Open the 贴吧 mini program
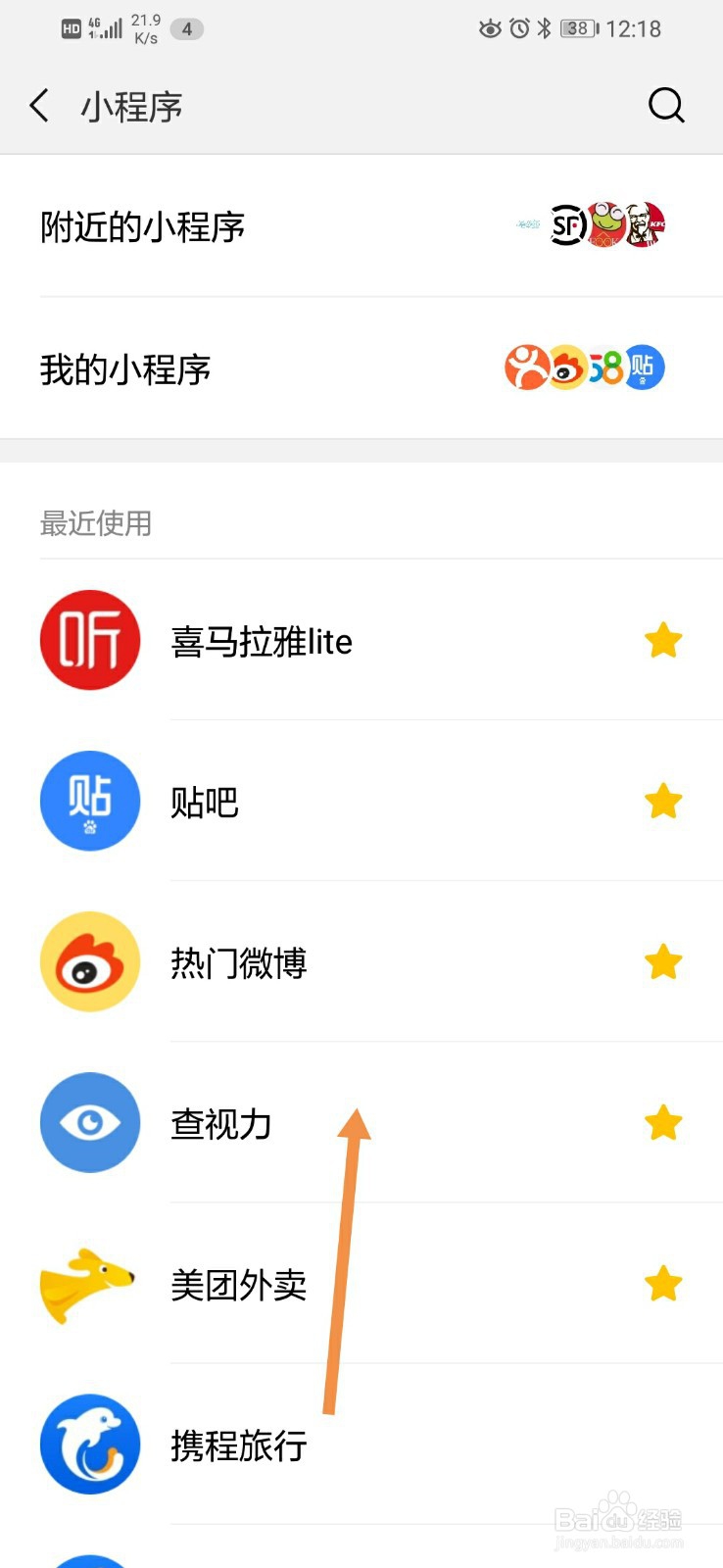This screenshot has width=723, height=1568. pyautogui.click(x=205, y=803)
